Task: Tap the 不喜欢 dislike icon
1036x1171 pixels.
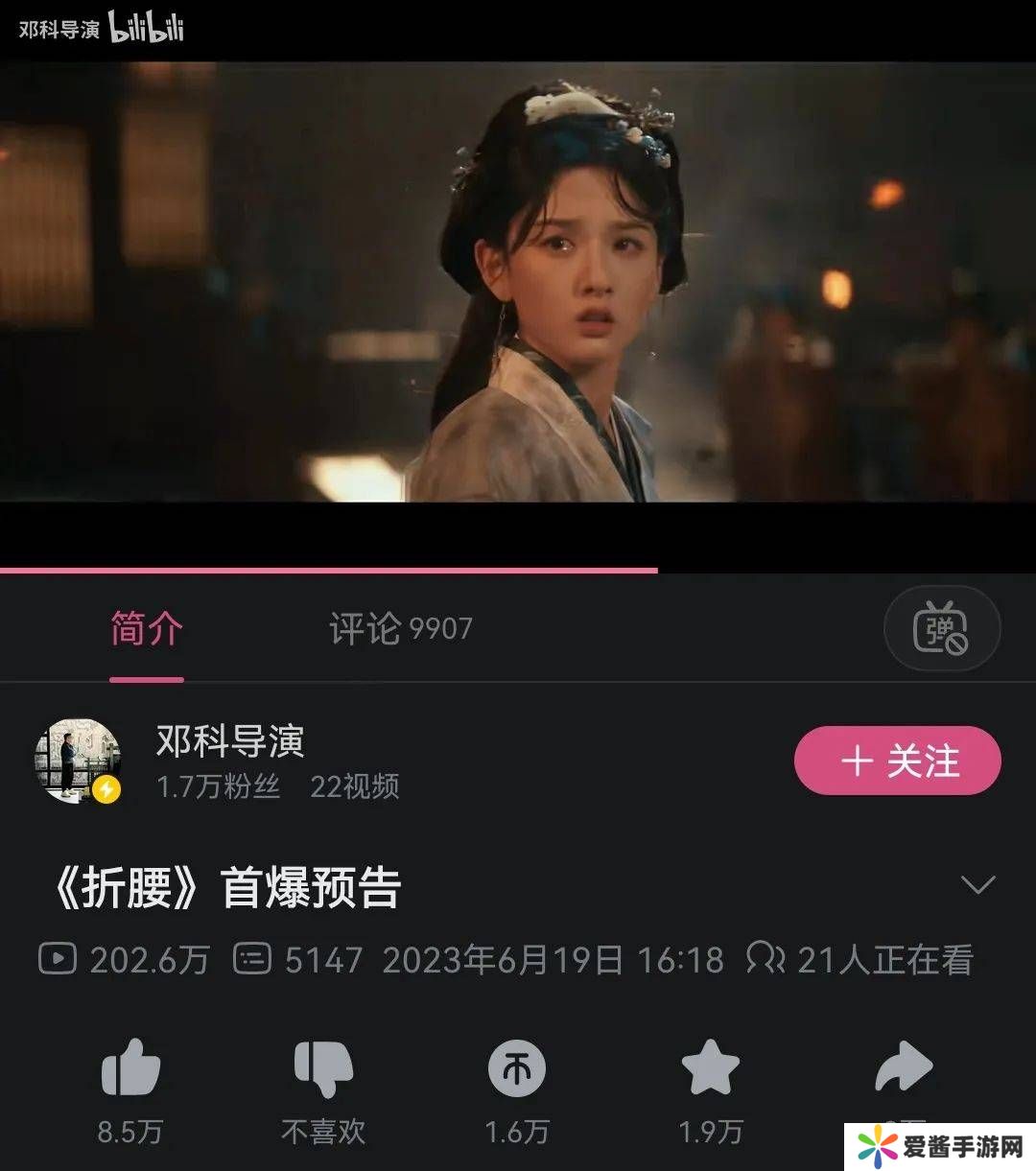Action: [323, 1067]
